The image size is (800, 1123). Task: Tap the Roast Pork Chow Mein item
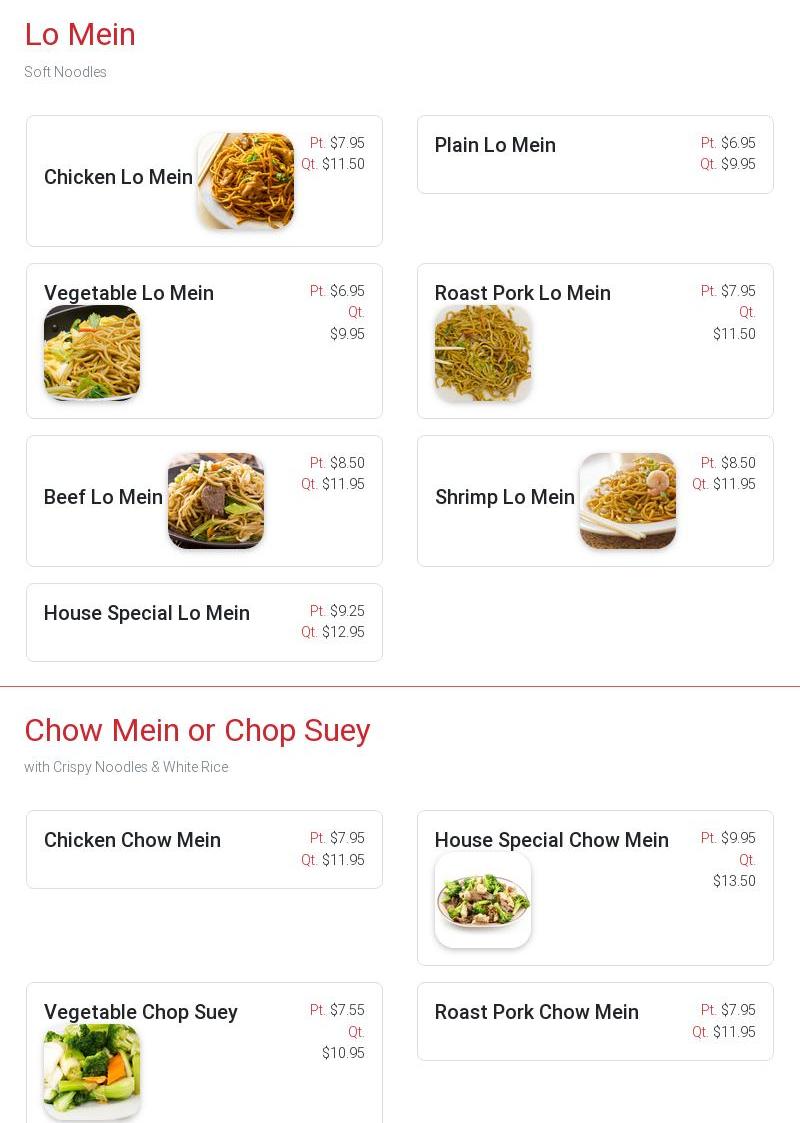[x=536, y=1013]
